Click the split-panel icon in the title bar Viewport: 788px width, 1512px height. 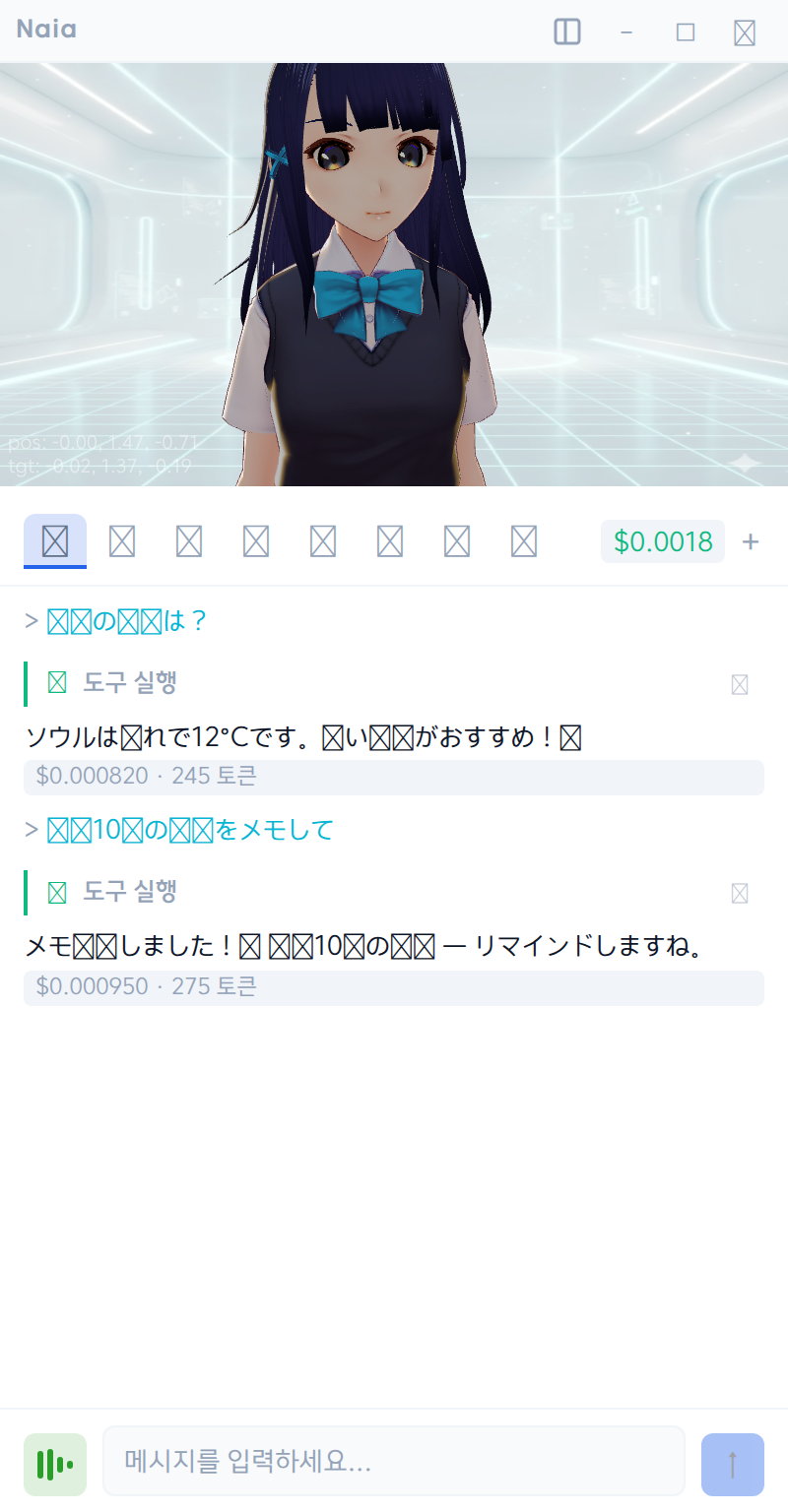click(566, 31)
